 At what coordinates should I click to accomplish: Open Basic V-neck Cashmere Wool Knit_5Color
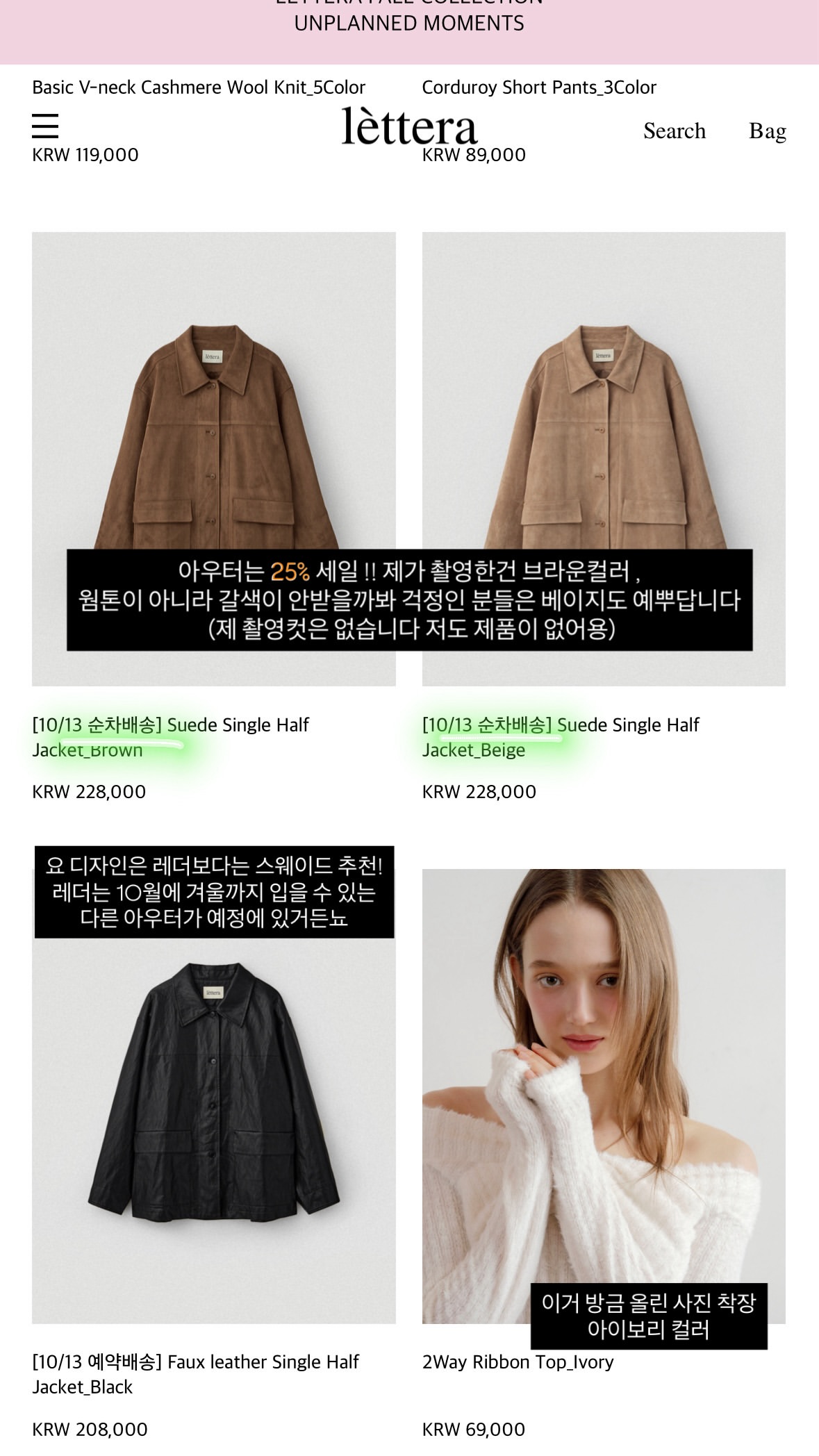pyautogui.click(x=199, y=88)
